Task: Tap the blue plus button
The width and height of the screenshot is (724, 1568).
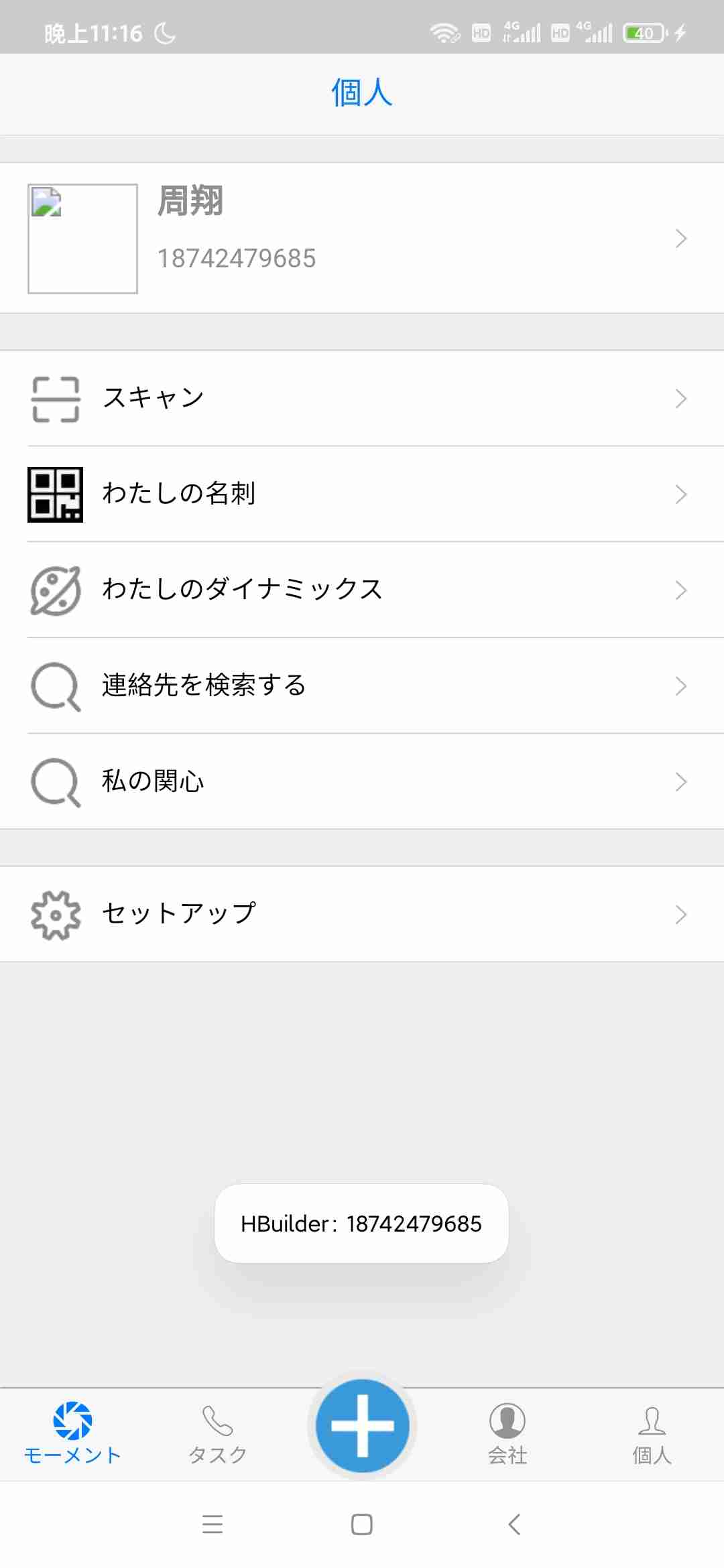Action: coord(363,1426)
